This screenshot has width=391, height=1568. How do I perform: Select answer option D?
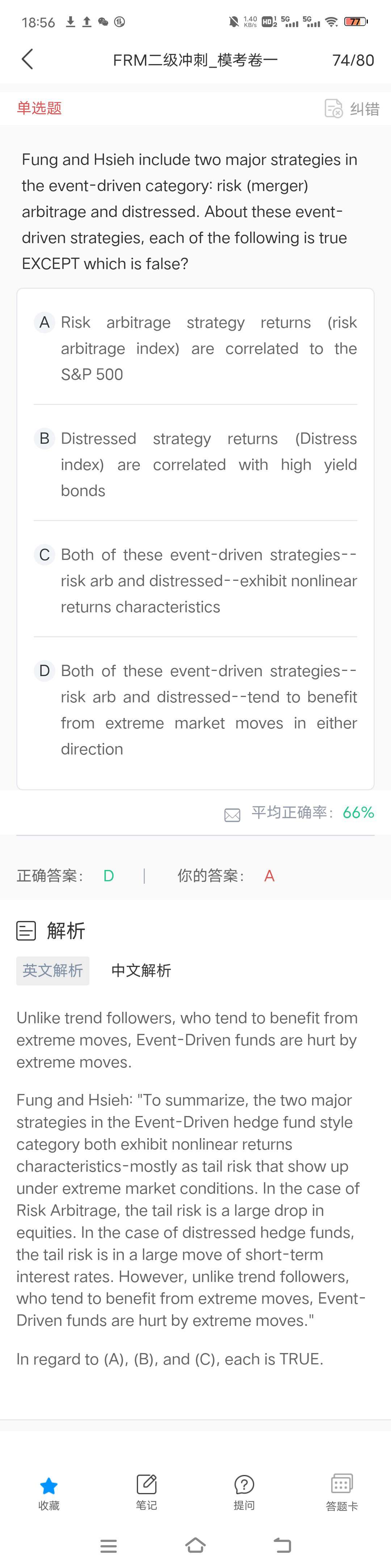click(x=195, y=709)
